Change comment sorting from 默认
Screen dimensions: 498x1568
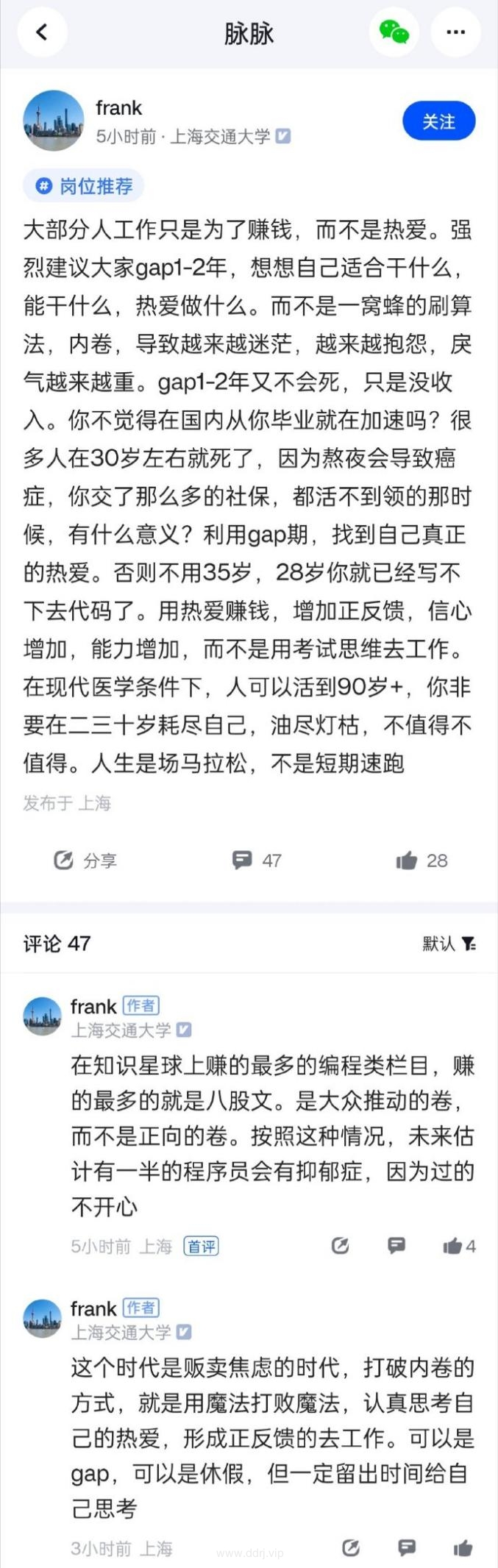tap(449, 943)
